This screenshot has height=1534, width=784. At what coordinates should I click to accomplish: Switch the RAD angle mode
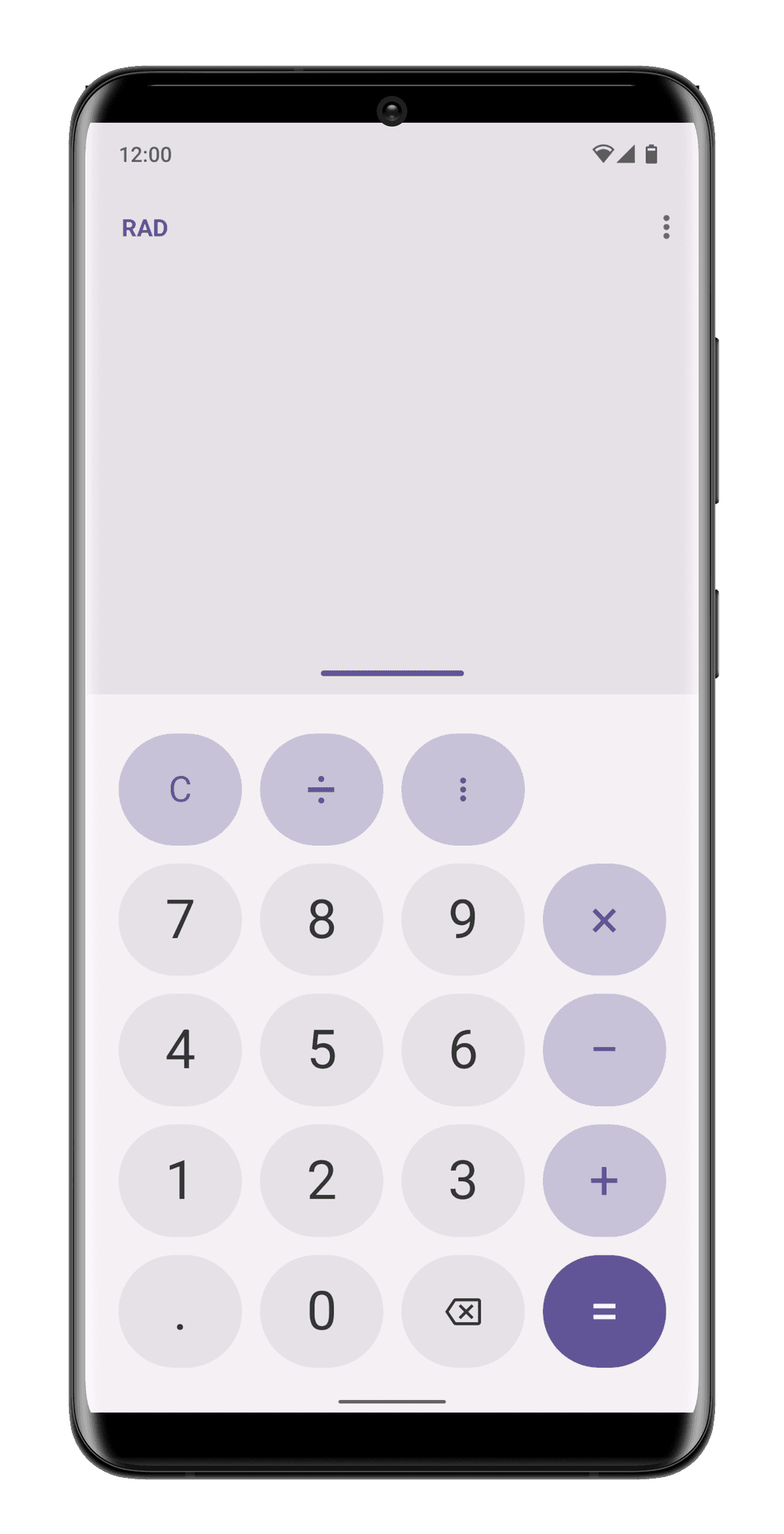[x=145, y=228]
